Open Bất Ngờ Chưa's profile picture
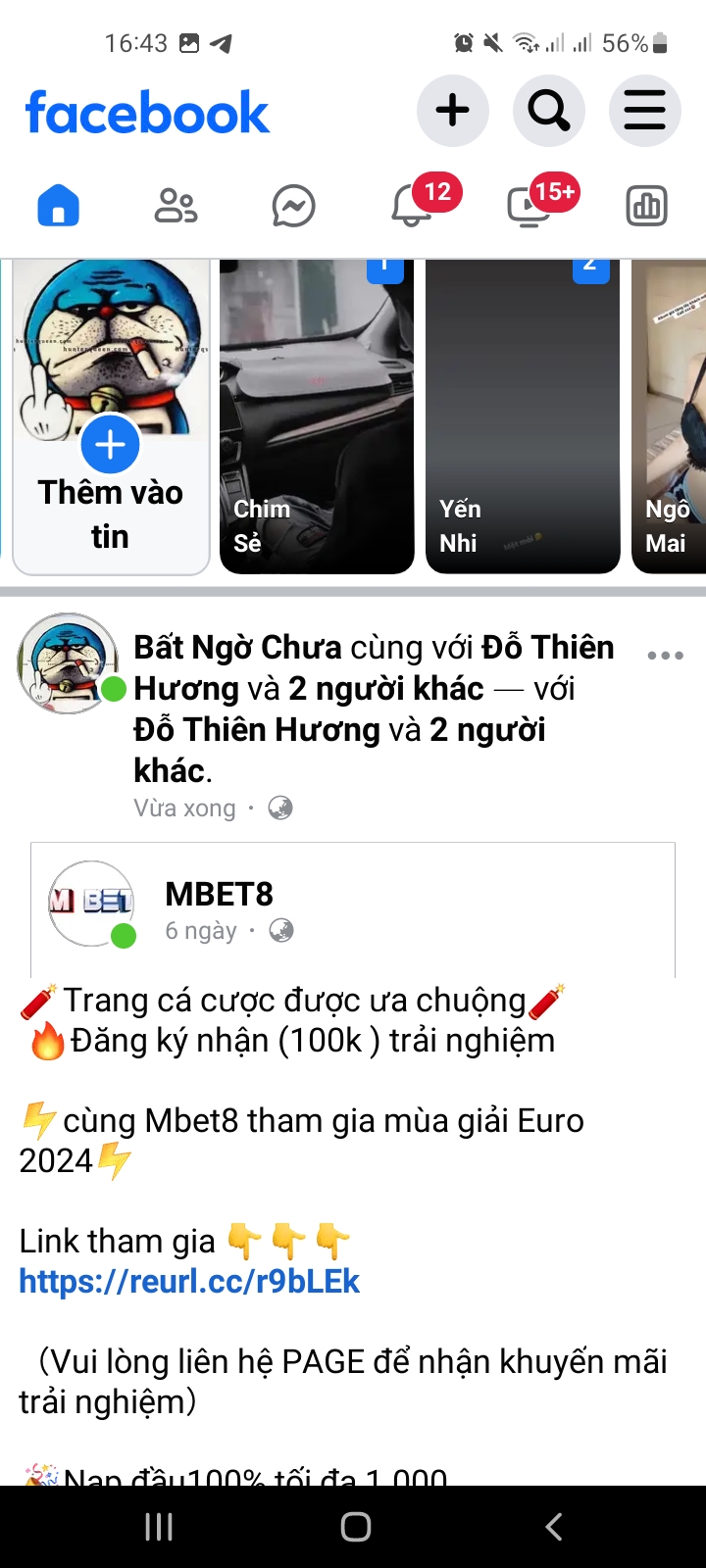Viewport: 706px width, 1568px height. click(x=68, y=663)
